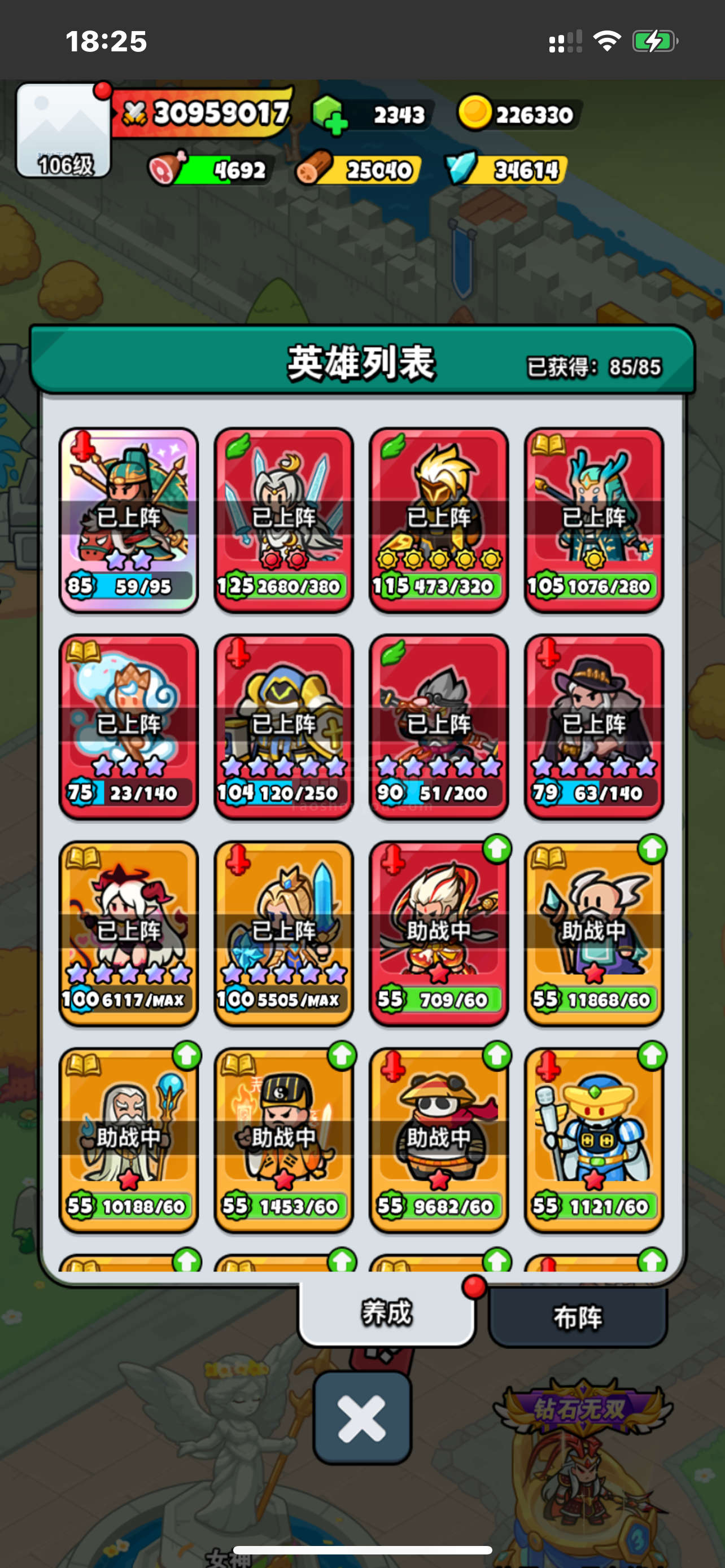Viewport: 725px width, 1568px height.
Task: Open the level 85 hero card 59/95
Action: pyautogui.click(x=128, y=519)
